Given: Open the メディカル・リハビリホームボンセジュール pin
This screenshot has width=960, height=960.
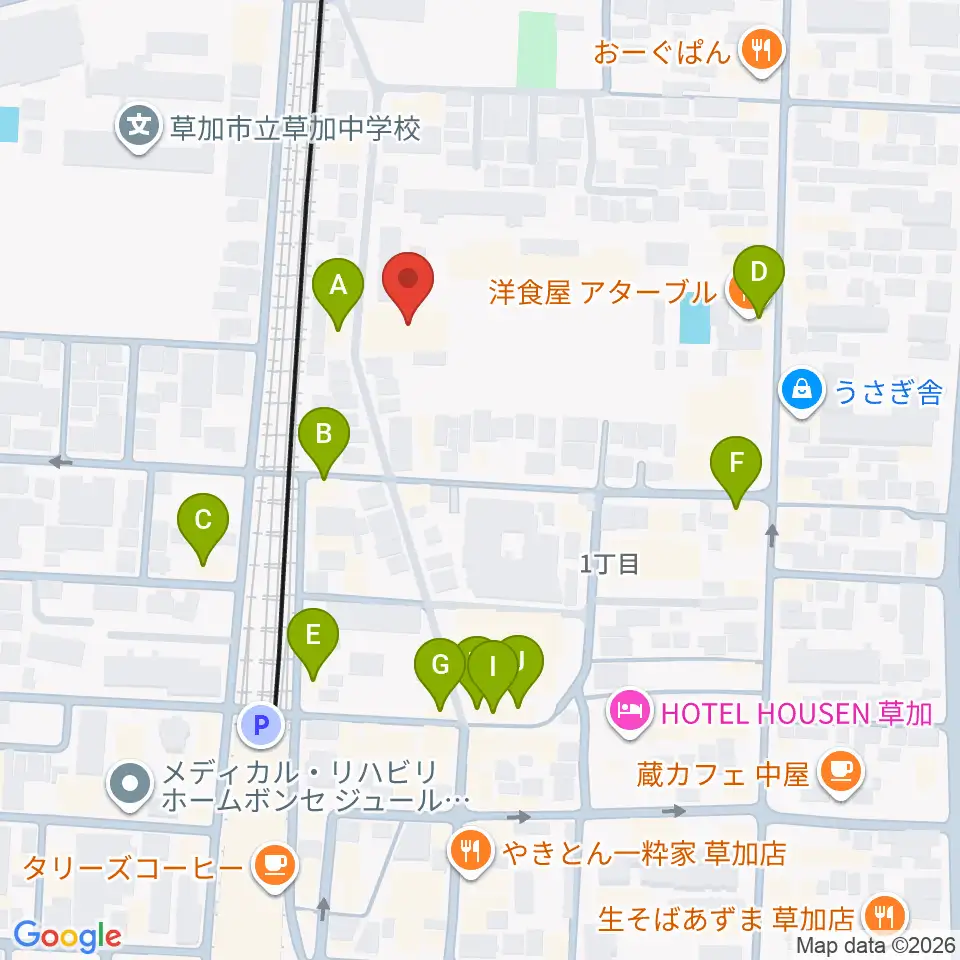Looking at the screenshot, I should click(x=130, y=785).
